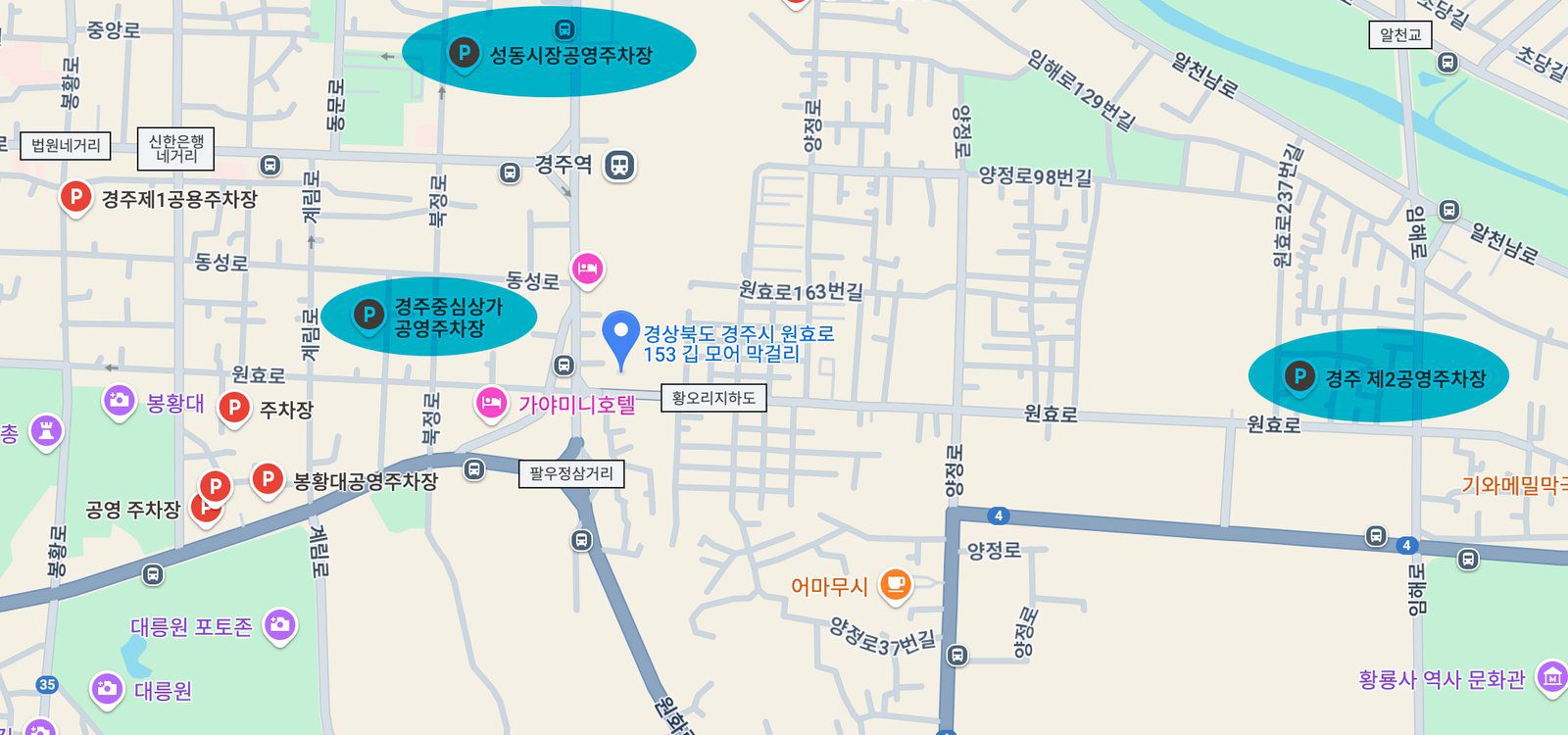This screenshot has width=1568, height=735.
Task: Select the 경주중심상가 공영주차장 parking marker
Action: point(368,315)
